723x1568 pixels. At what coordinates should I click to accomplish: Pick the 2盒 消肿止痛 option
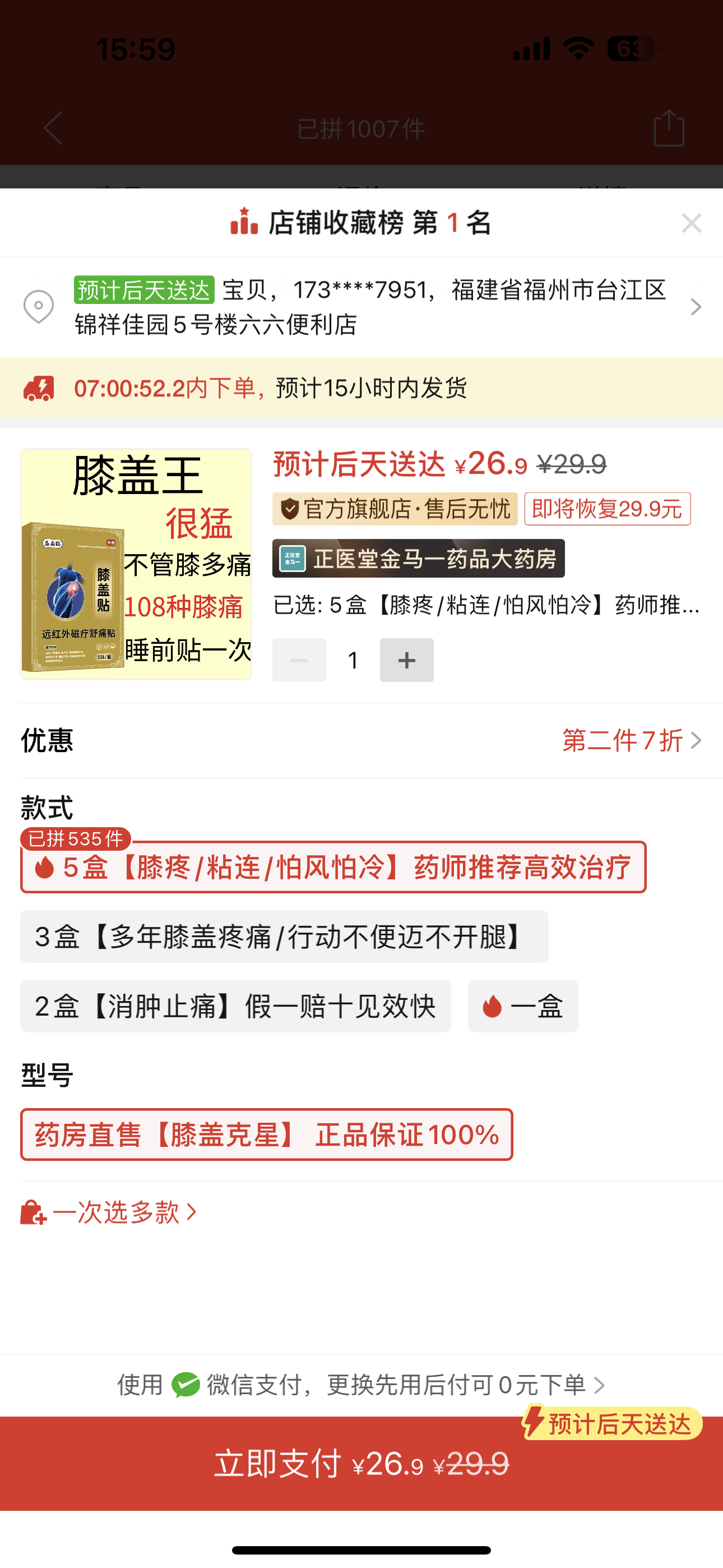[235, 1006]
